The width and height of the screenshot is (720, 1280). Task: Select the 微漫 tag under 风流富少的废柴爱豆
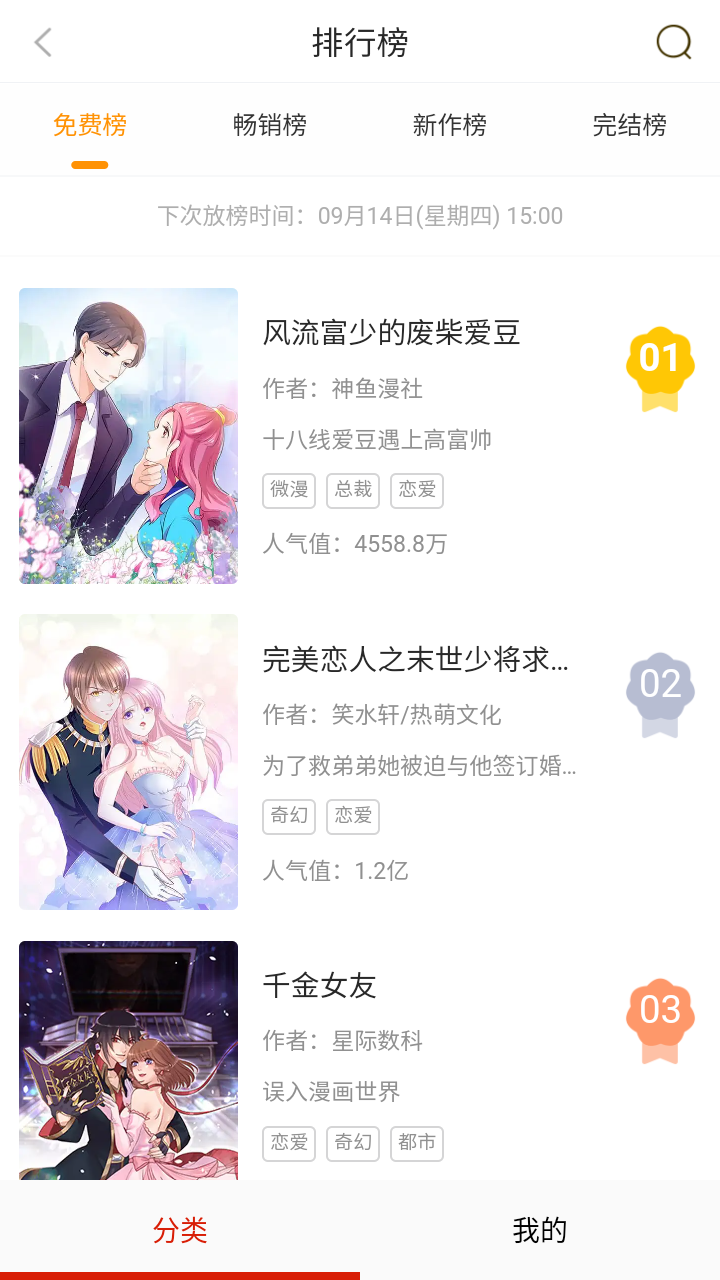289,490
